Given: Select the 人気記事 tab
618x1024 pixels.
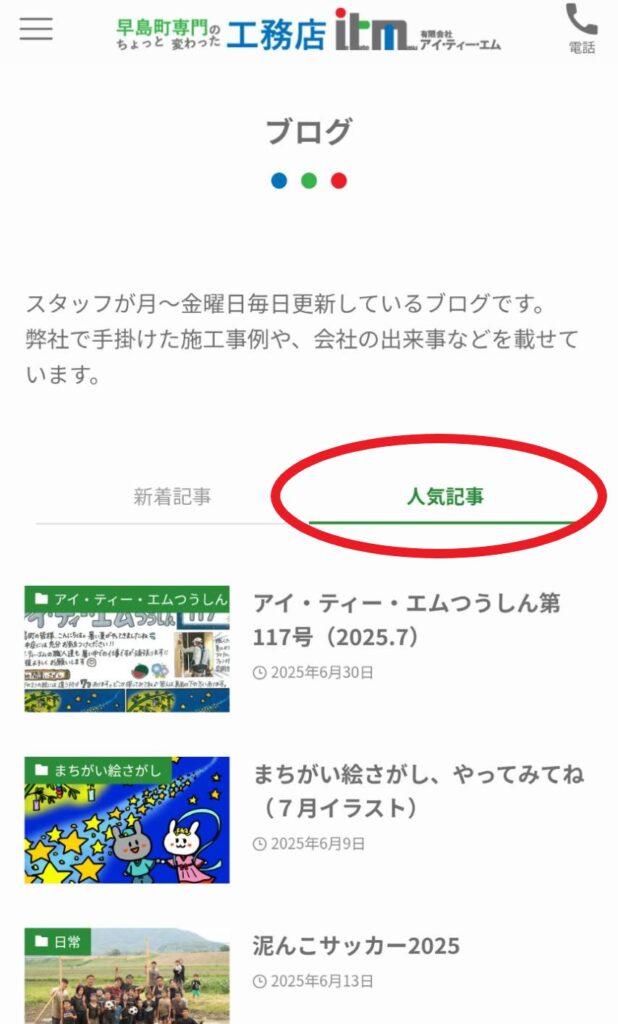Looking at the screenshot, I should [x=445, y=497].
